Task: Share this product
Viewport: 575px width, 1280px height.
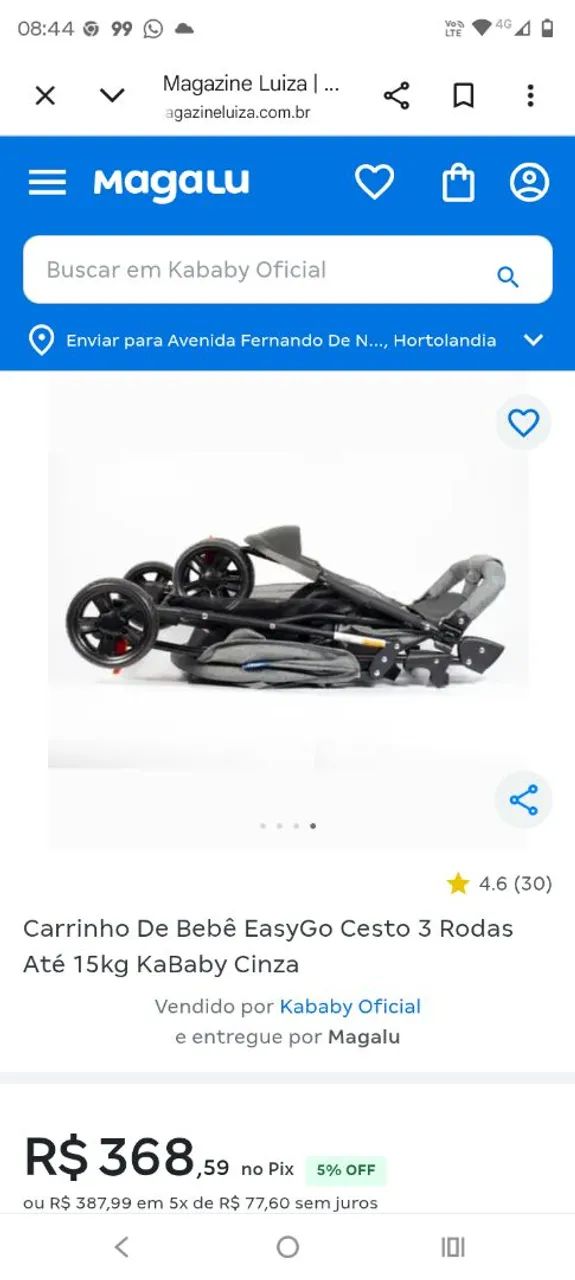Action: (x=523, y=800)
